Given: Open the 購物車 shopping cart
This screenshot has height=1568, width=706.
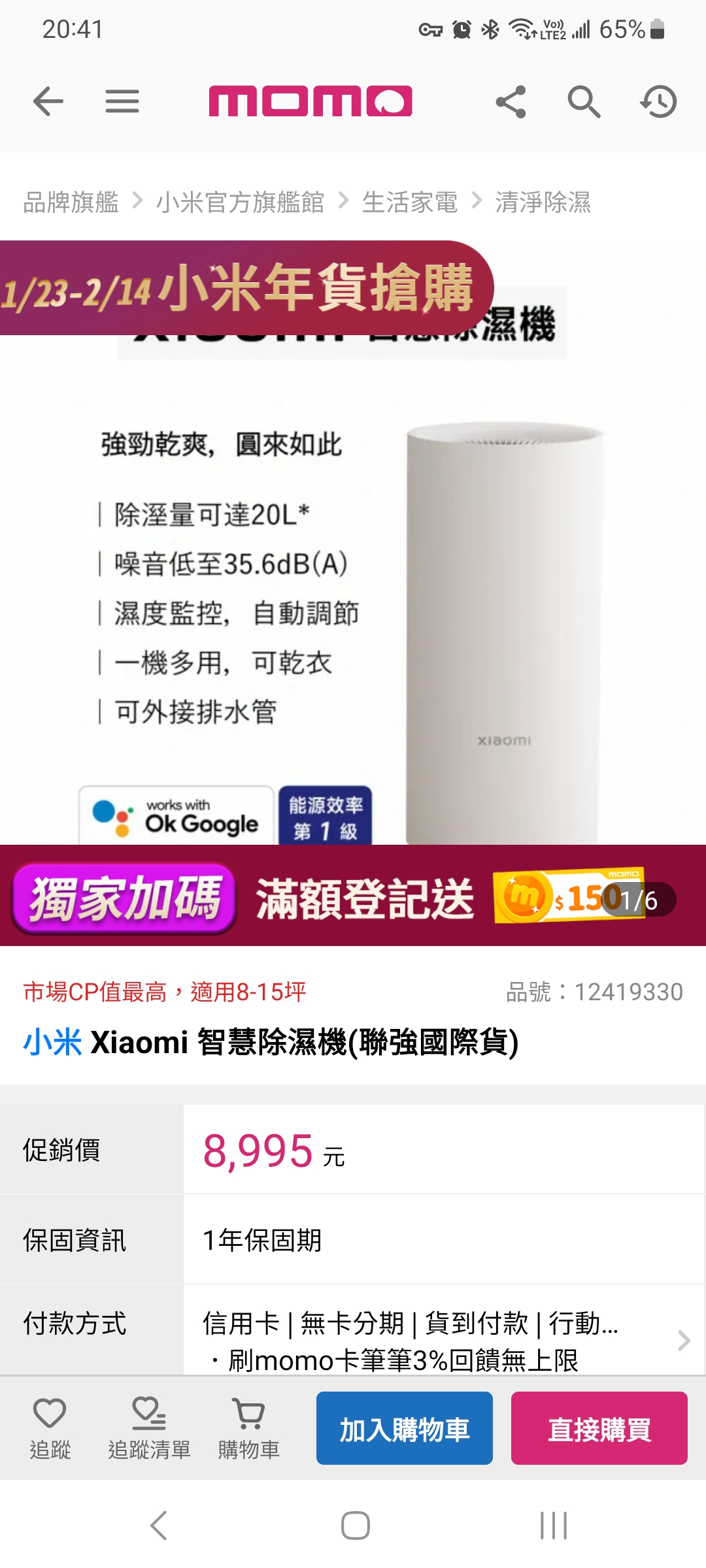Looking at the screenshot, I should pyautogui.click(x=248, y=1428).
